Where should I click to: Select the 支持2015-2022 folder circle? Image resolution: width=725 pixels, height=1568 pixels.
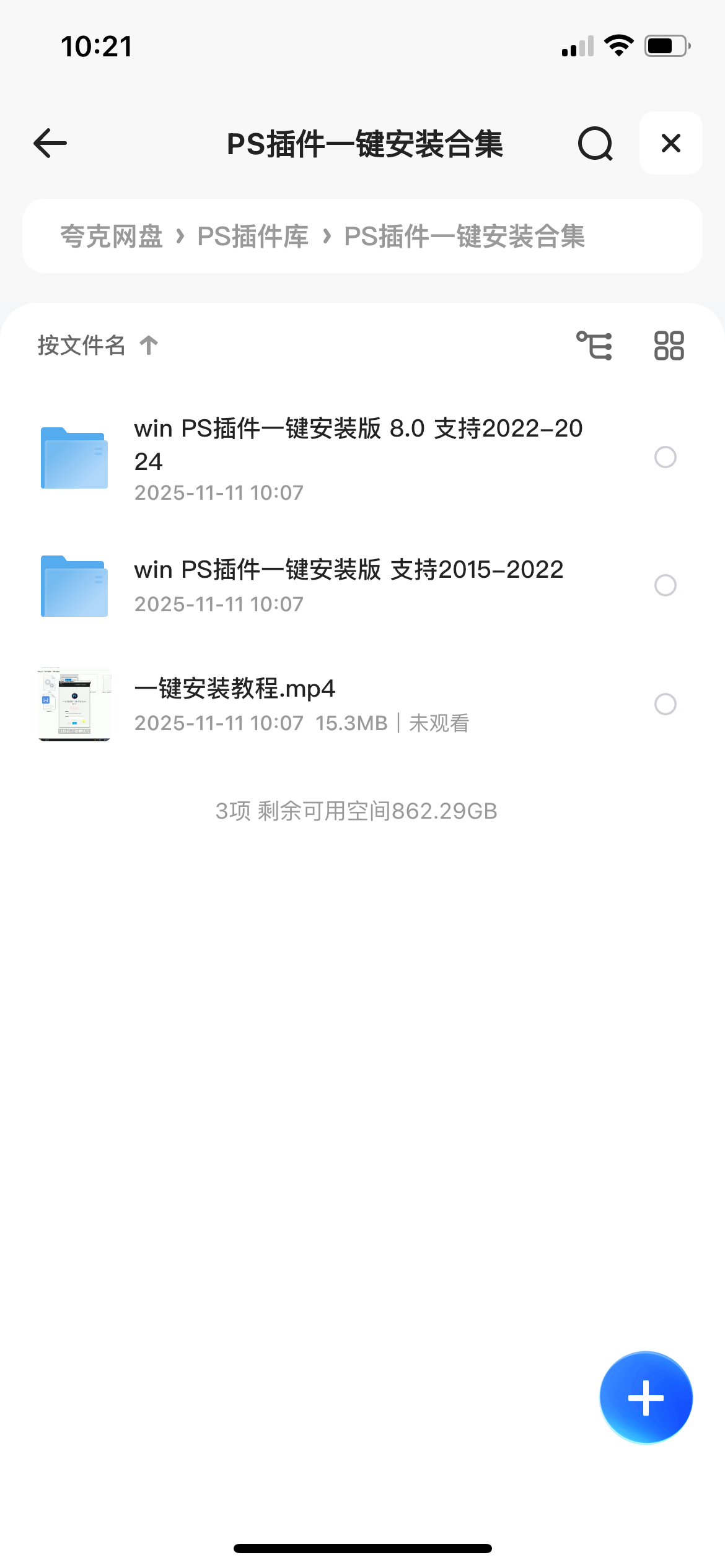click(x=665, y=585)
